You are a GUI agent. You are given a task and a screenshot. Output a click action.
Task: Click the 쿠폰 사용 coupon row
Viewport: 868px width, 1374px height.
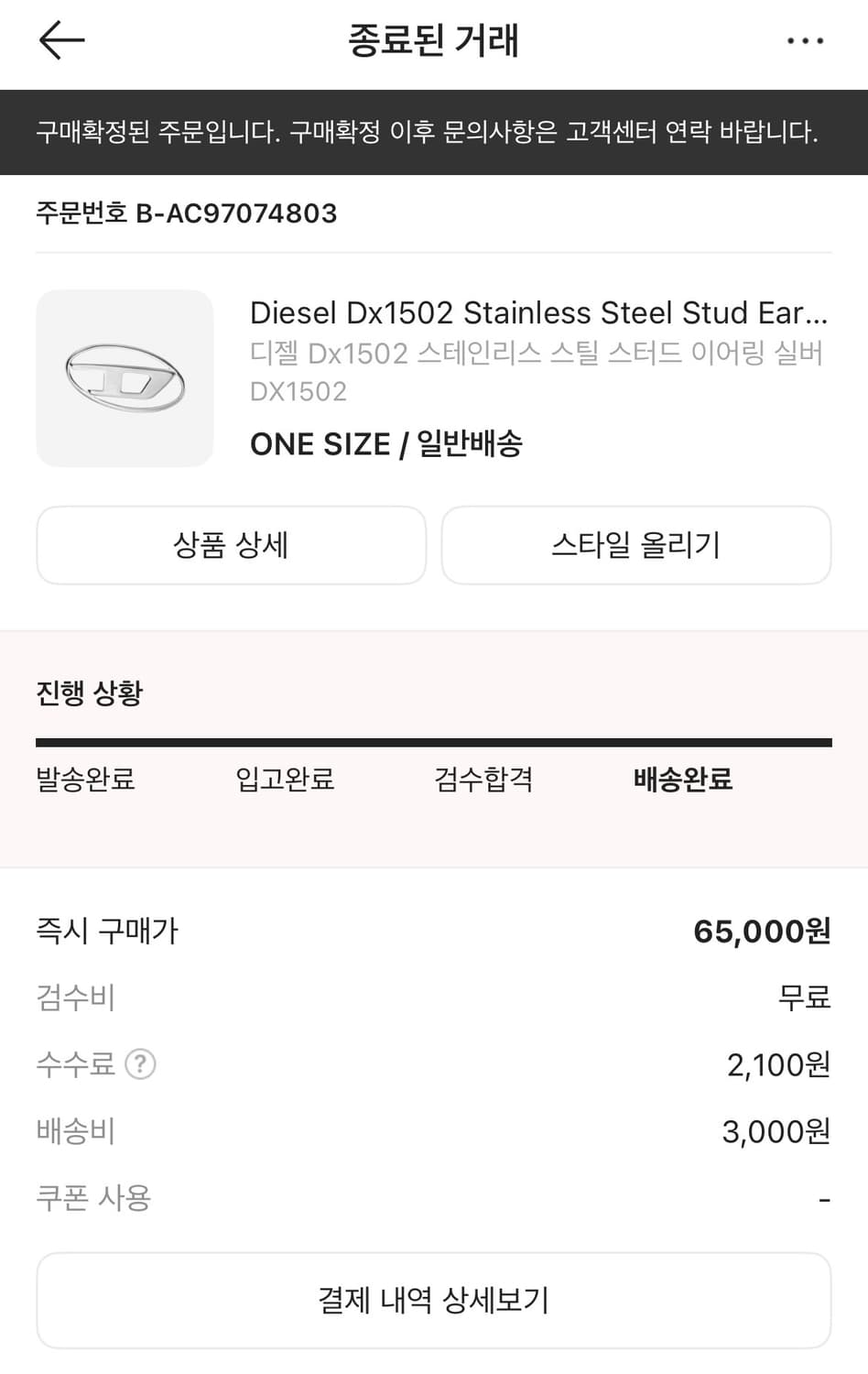92,1197
